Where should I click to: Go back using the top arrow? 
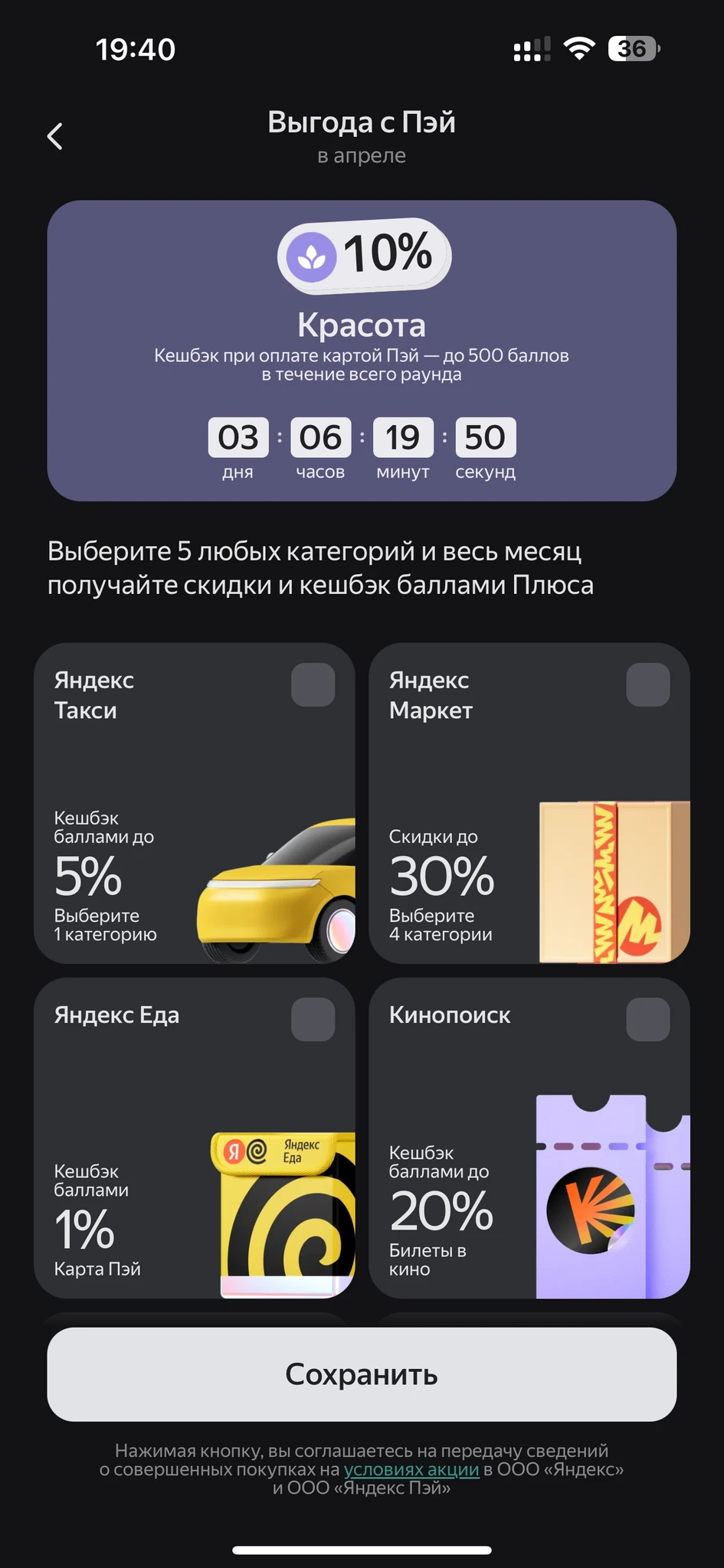(x=55, y=137)
